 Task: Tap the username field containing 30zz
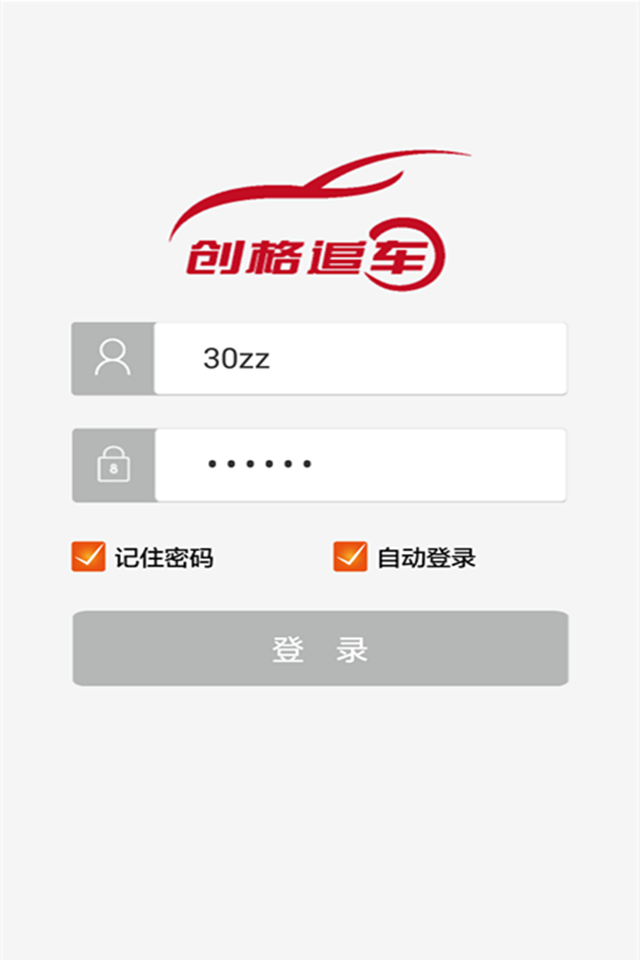pos(360,358)
